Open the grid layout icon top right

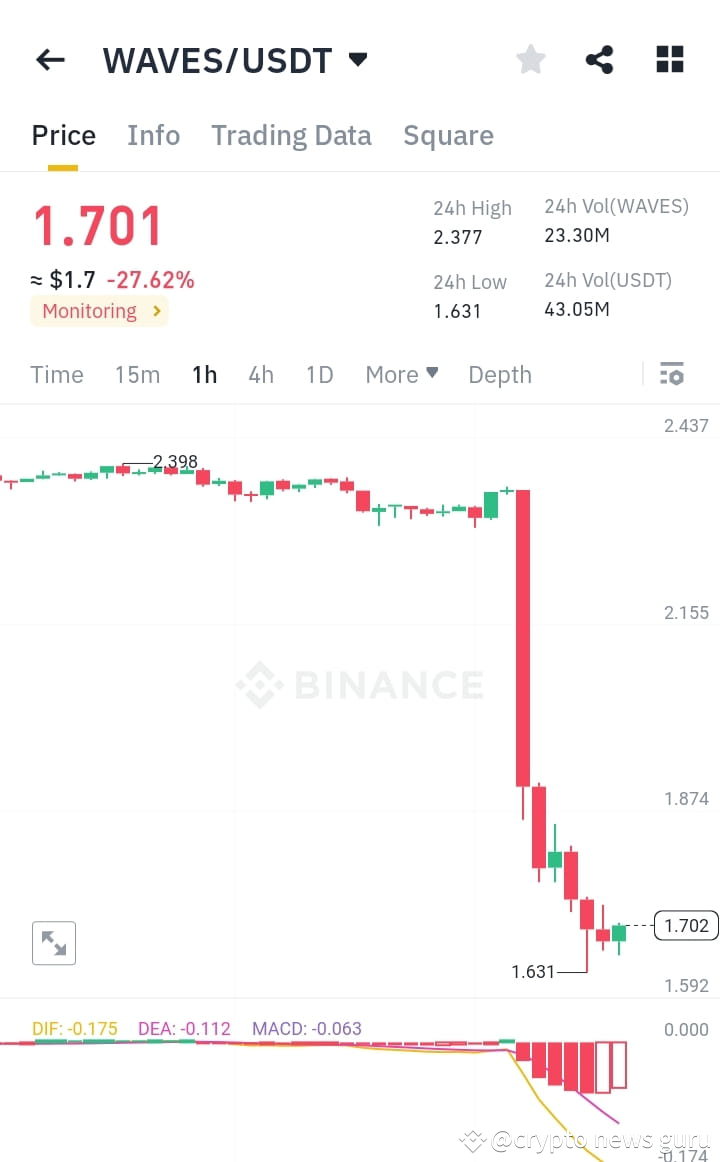coord(668,59)
